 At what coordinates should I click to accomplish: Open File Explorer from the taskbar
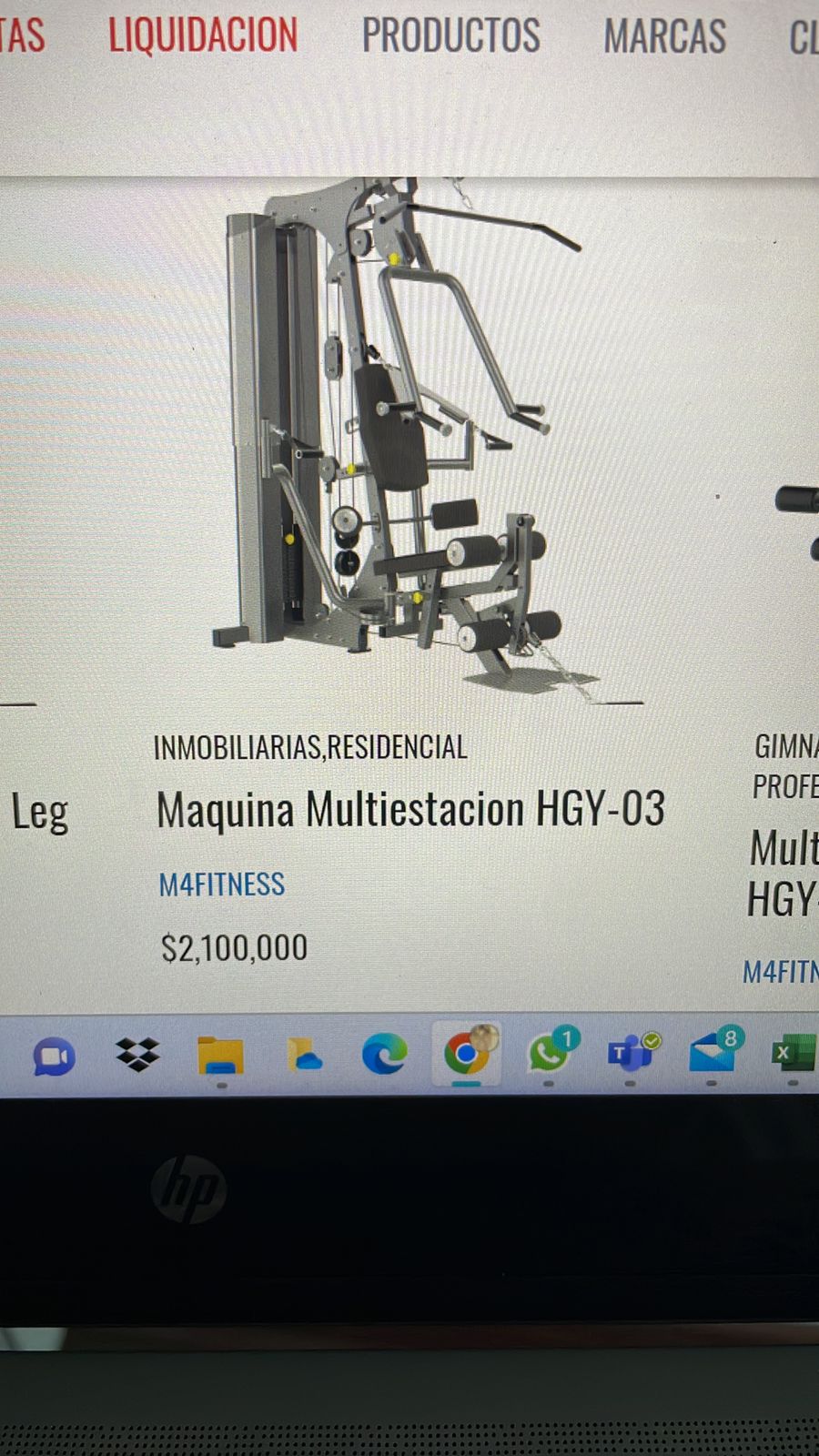(x=220, y=1056)
